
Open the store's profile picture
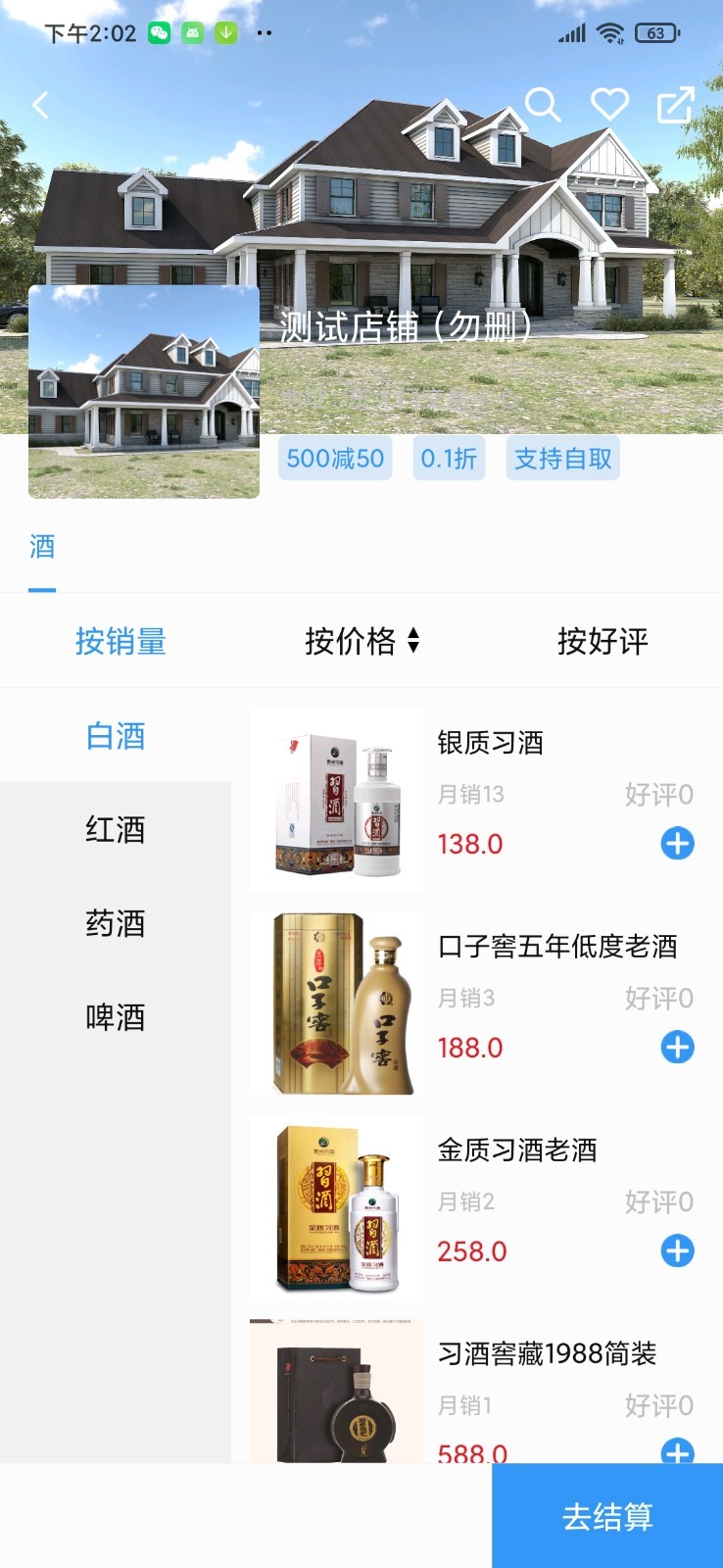pyautogui.click(x=144, y=392)
